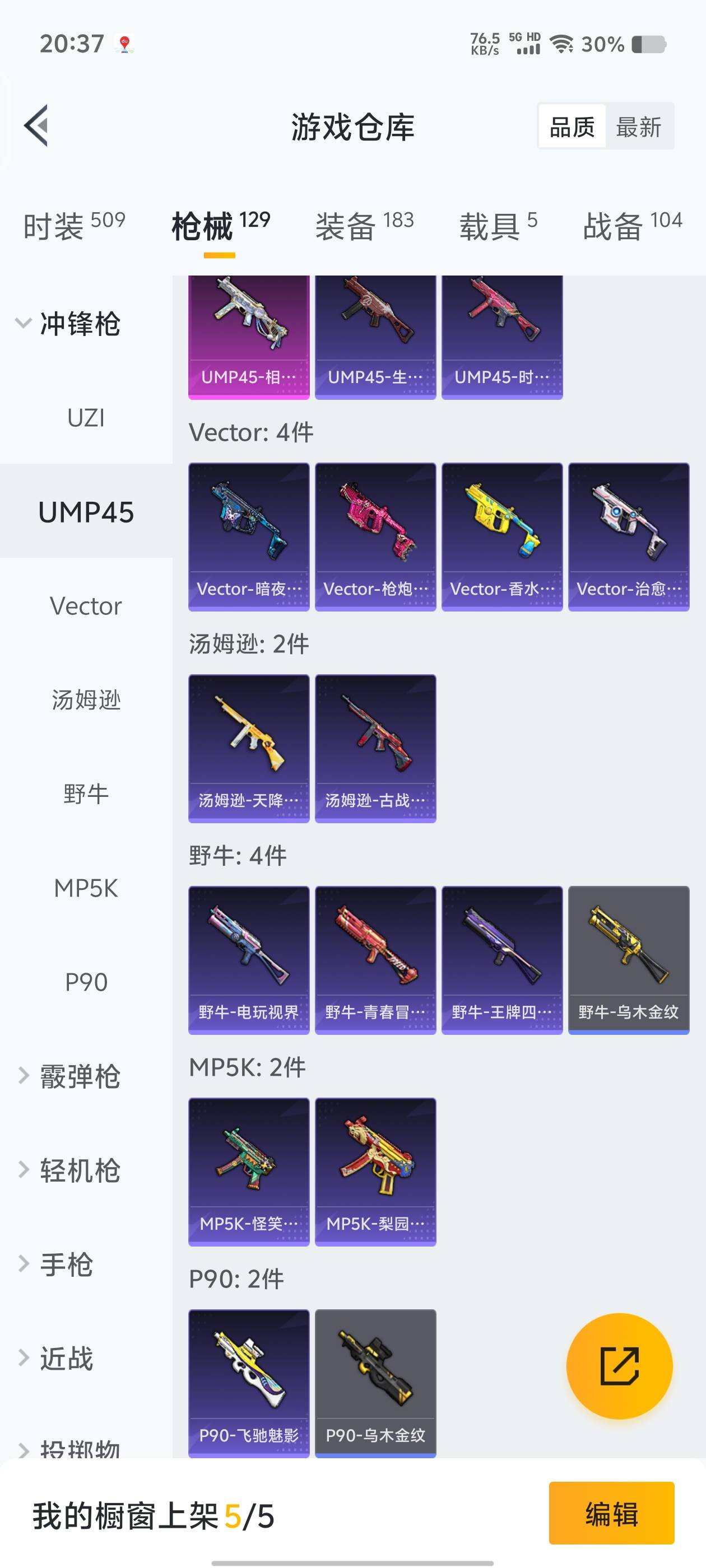
Task: Select the UMP45 category in the sidebar
Action: [86, 513]
